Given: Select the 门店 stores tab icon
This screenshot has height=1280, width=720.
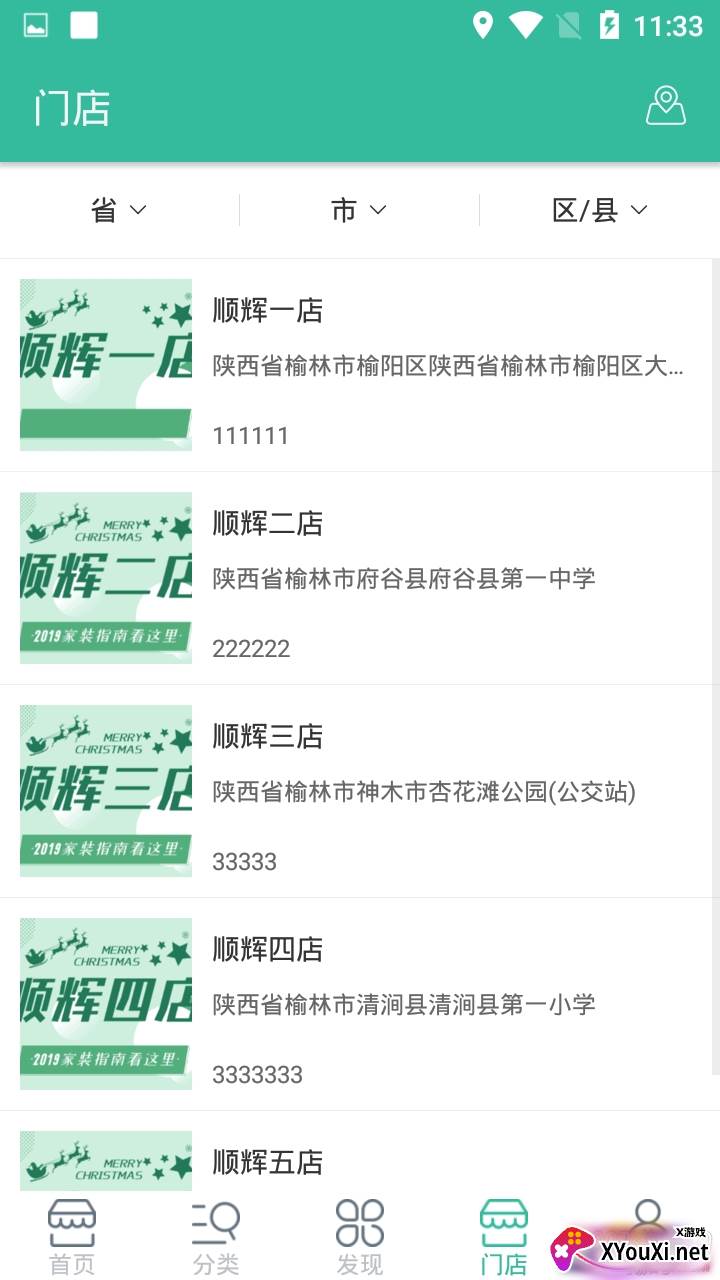Looking at the screenshot, I should pyautogui.click(x=506, y=1222).
